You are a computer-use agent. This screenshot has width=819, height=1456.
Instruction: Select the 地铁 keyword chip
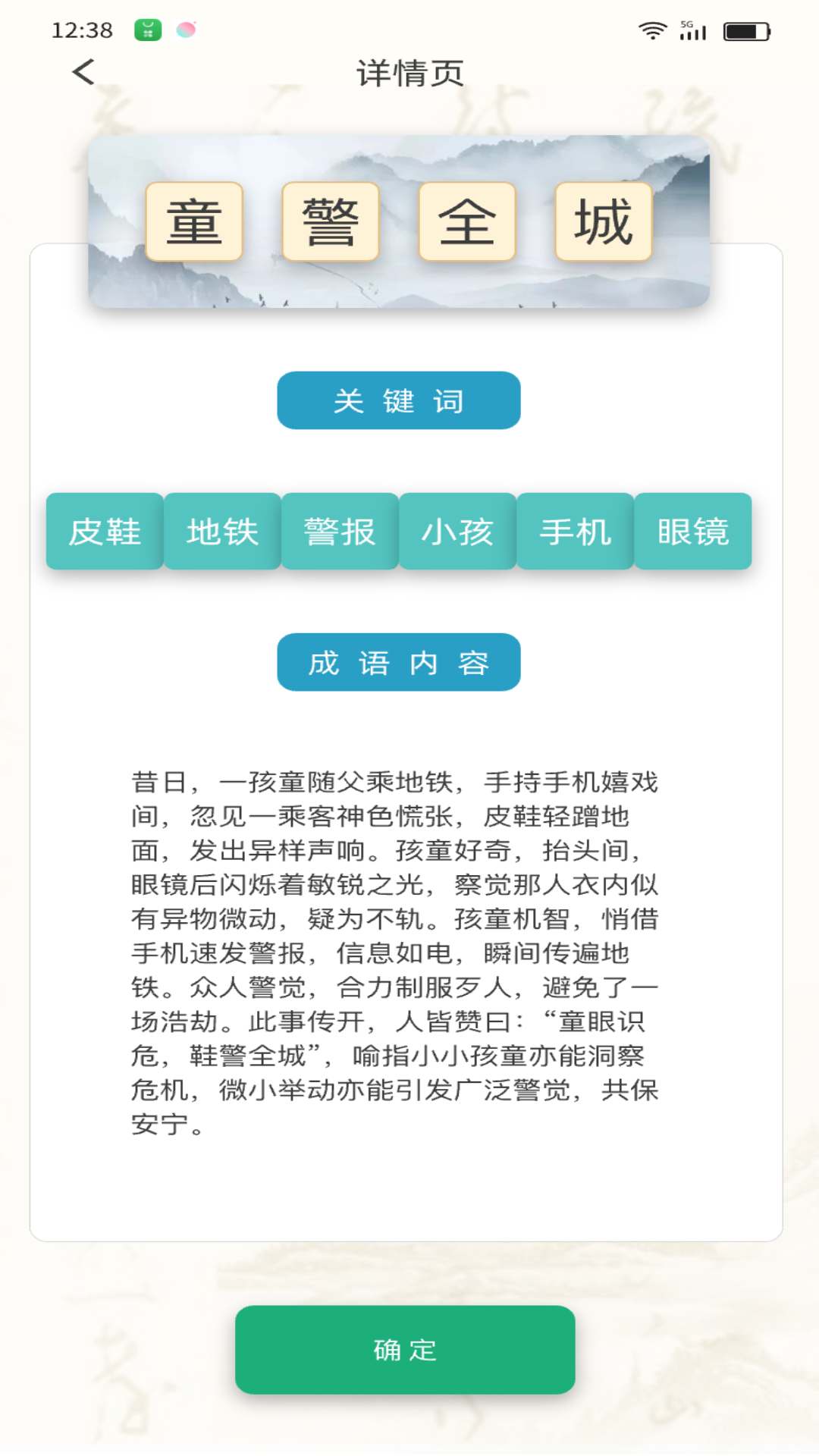pos(222,532)
